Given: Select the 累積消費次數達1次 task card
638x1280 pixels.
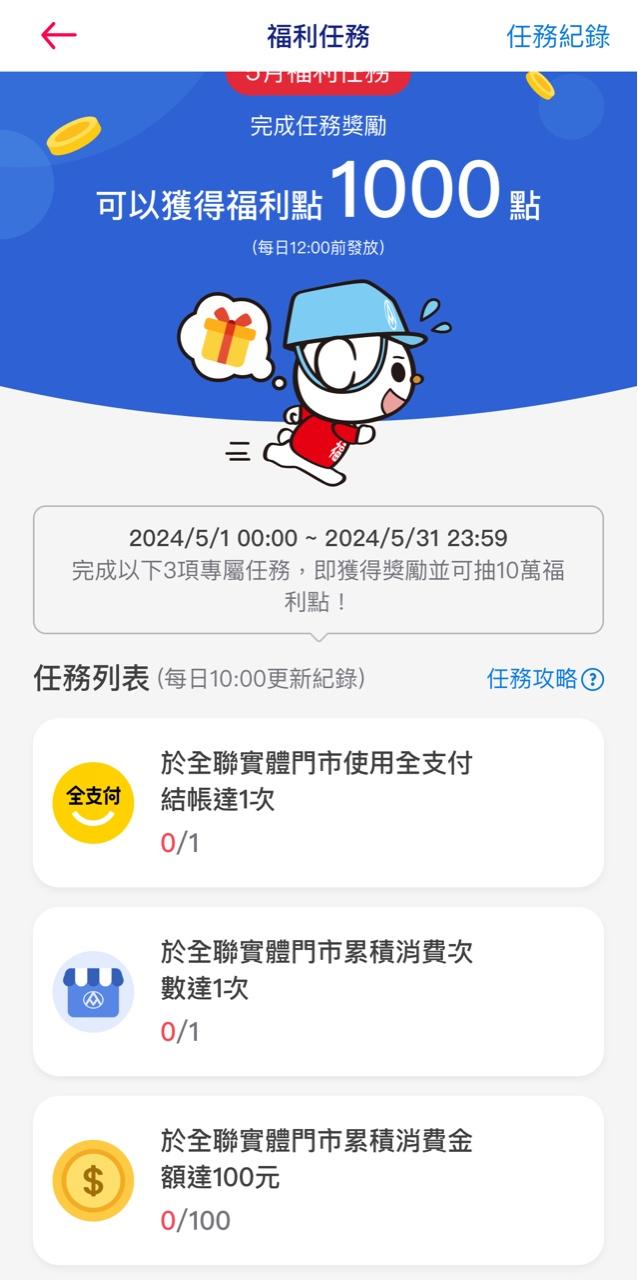Looking at the screenshot, I should point(318,991).
